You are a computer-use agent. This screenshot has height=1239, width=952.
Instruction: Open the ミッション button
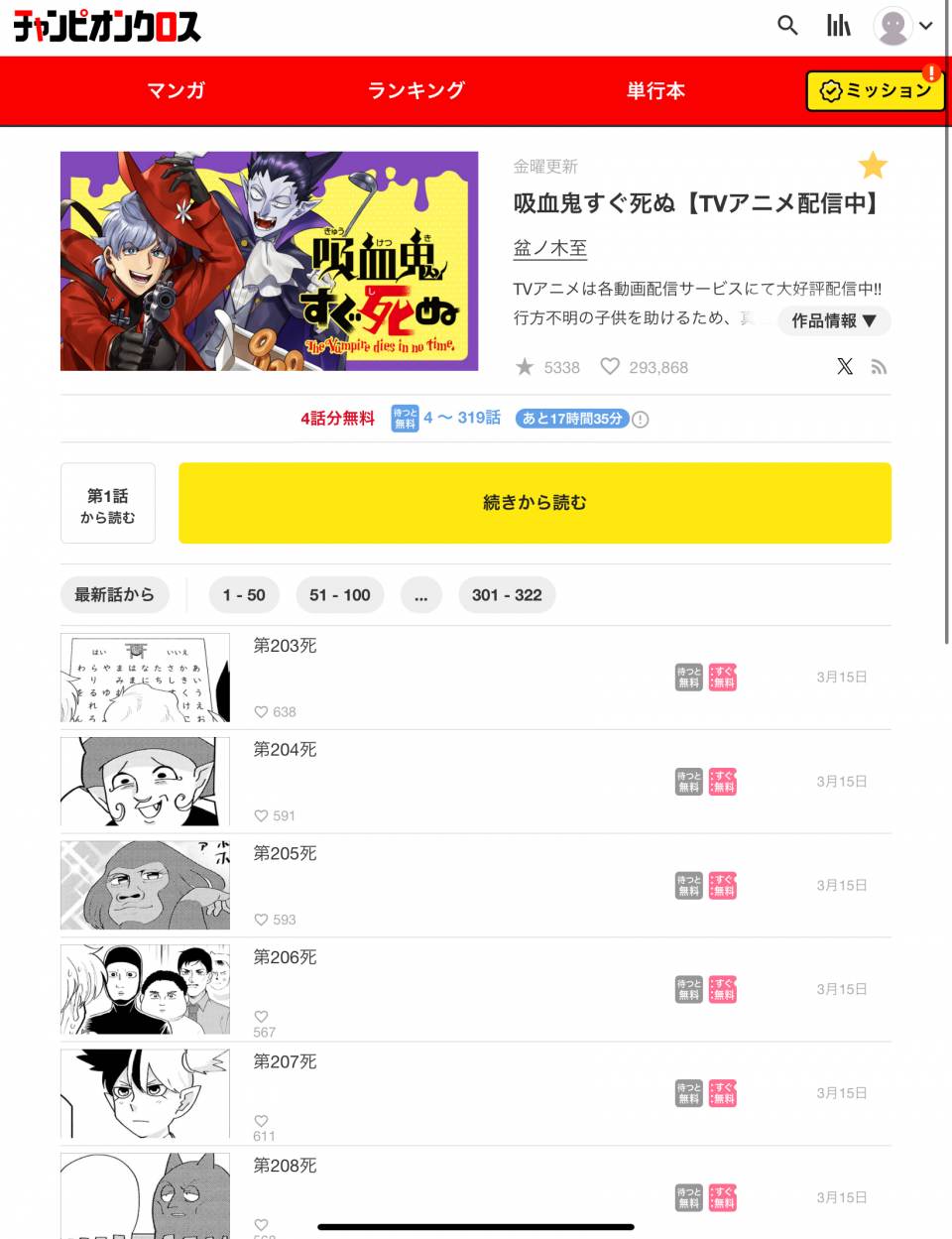coord(875,91)
